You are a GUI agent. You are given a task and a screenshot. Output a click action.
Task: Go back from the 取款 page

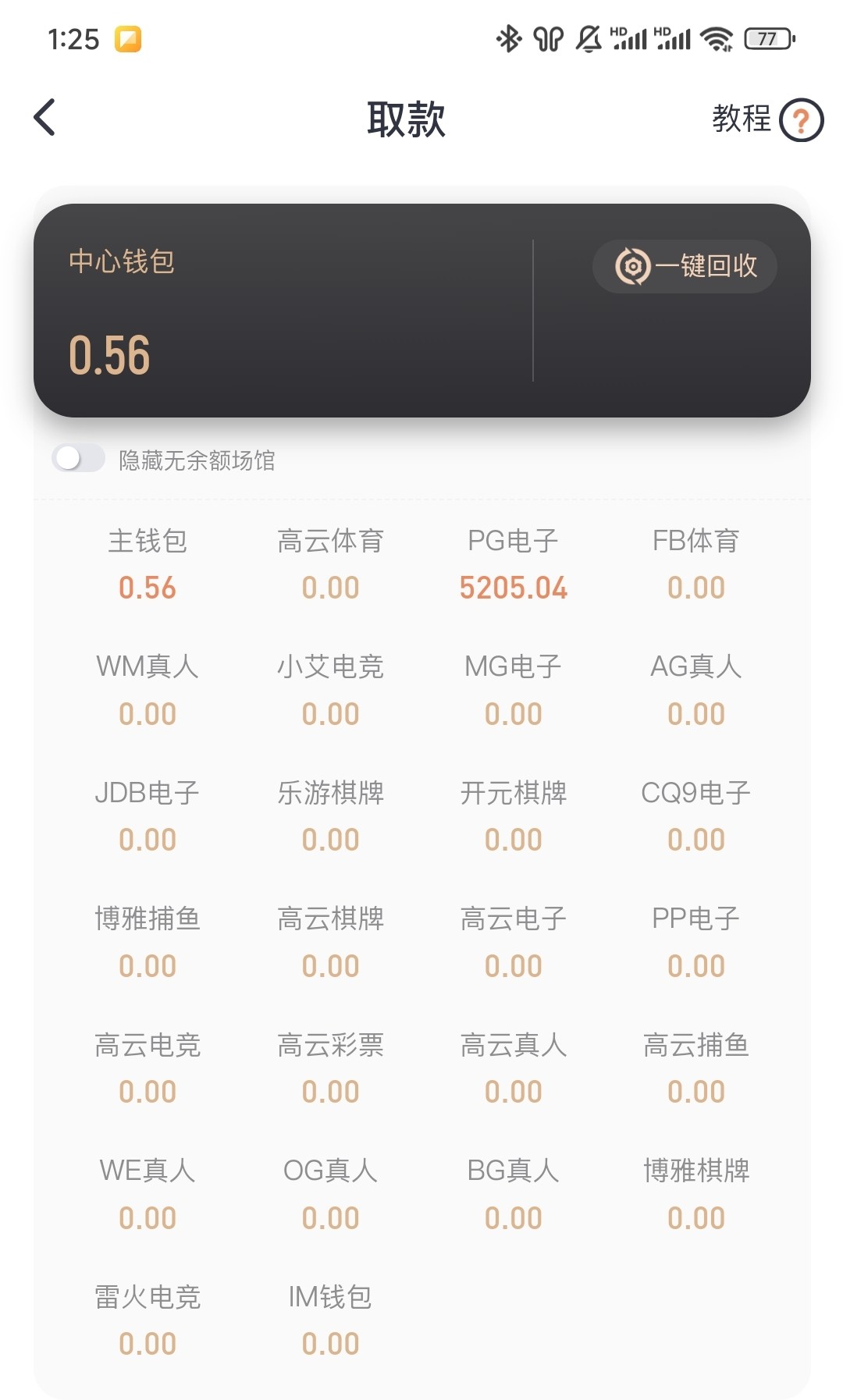[x=45, y=118]
